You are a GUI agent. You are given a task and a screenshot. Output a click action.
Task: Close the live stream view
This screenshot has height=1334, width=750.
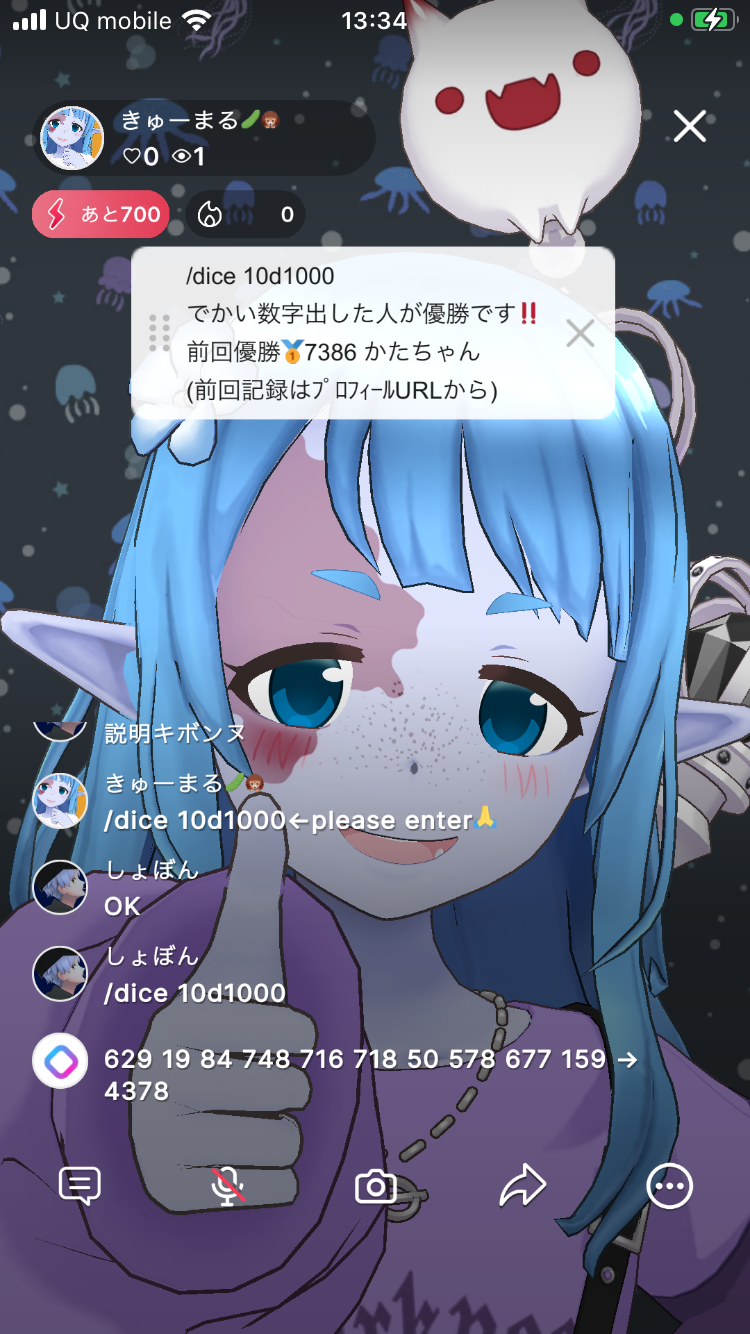click(689, 127)
